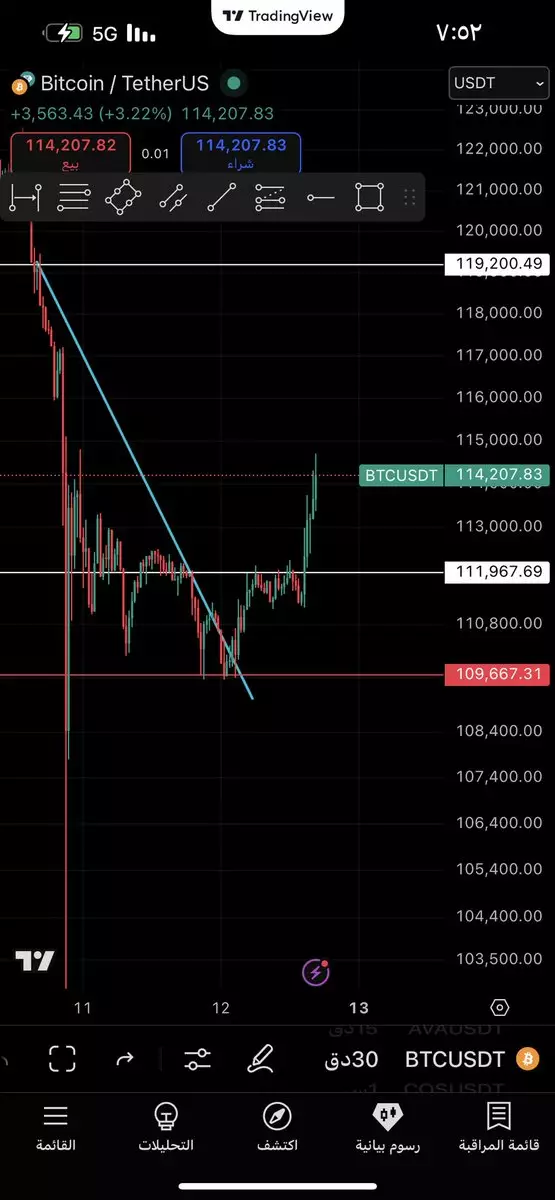The image size is (555, 1200).
Task: Open the menu tab
Action: point(56,1128)
